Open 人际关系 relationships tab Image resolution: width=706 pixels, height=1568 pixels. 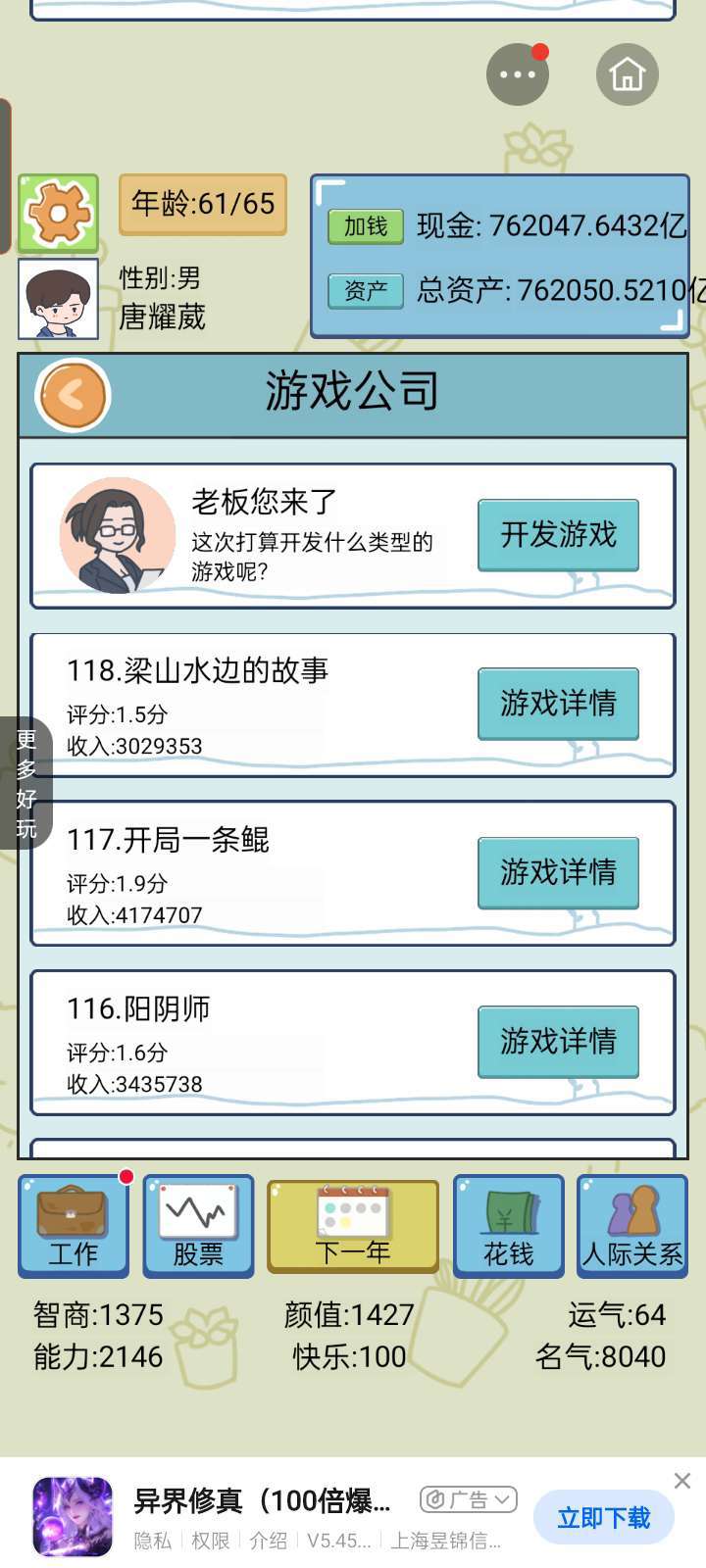pos(632,1226)
